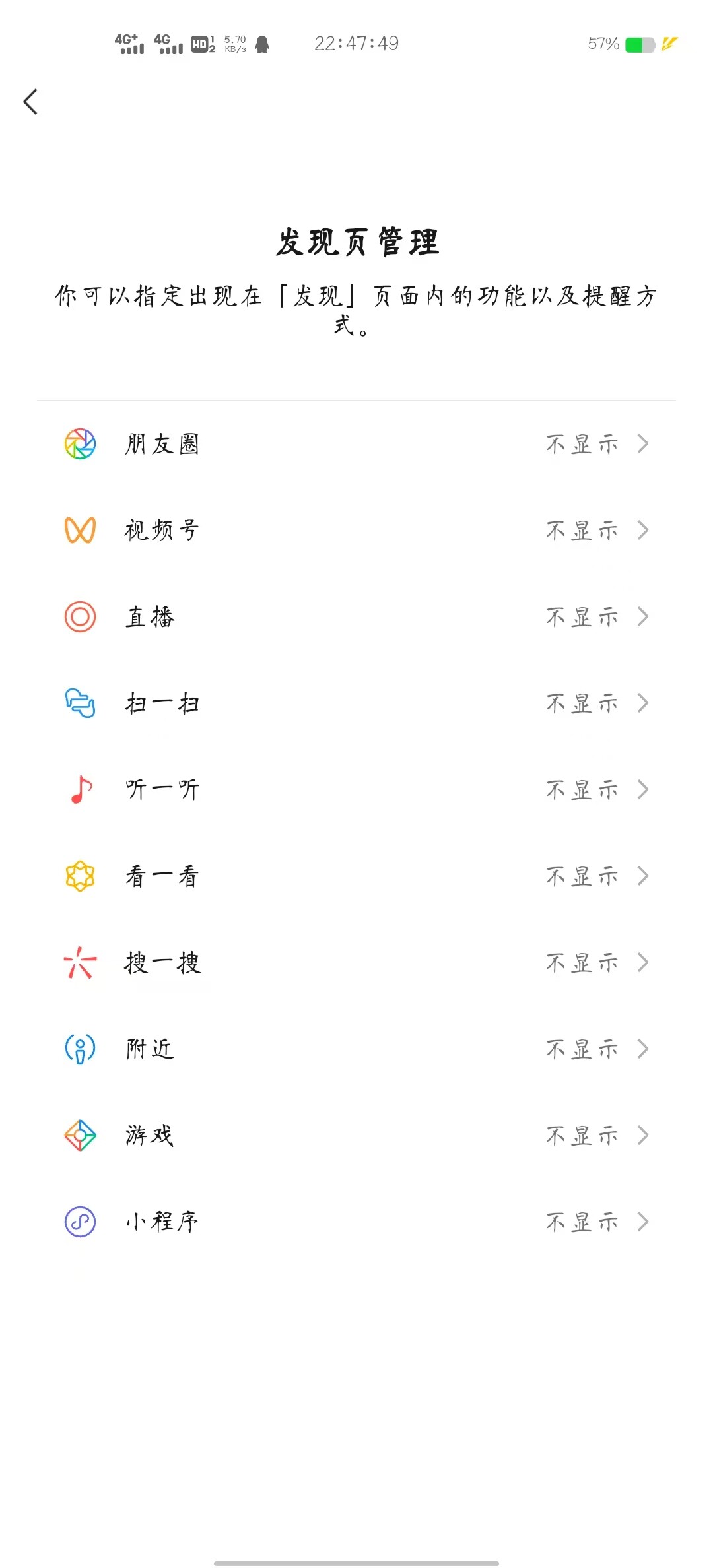
Task: Open the 看一看 setting
Action: point(356,876)
